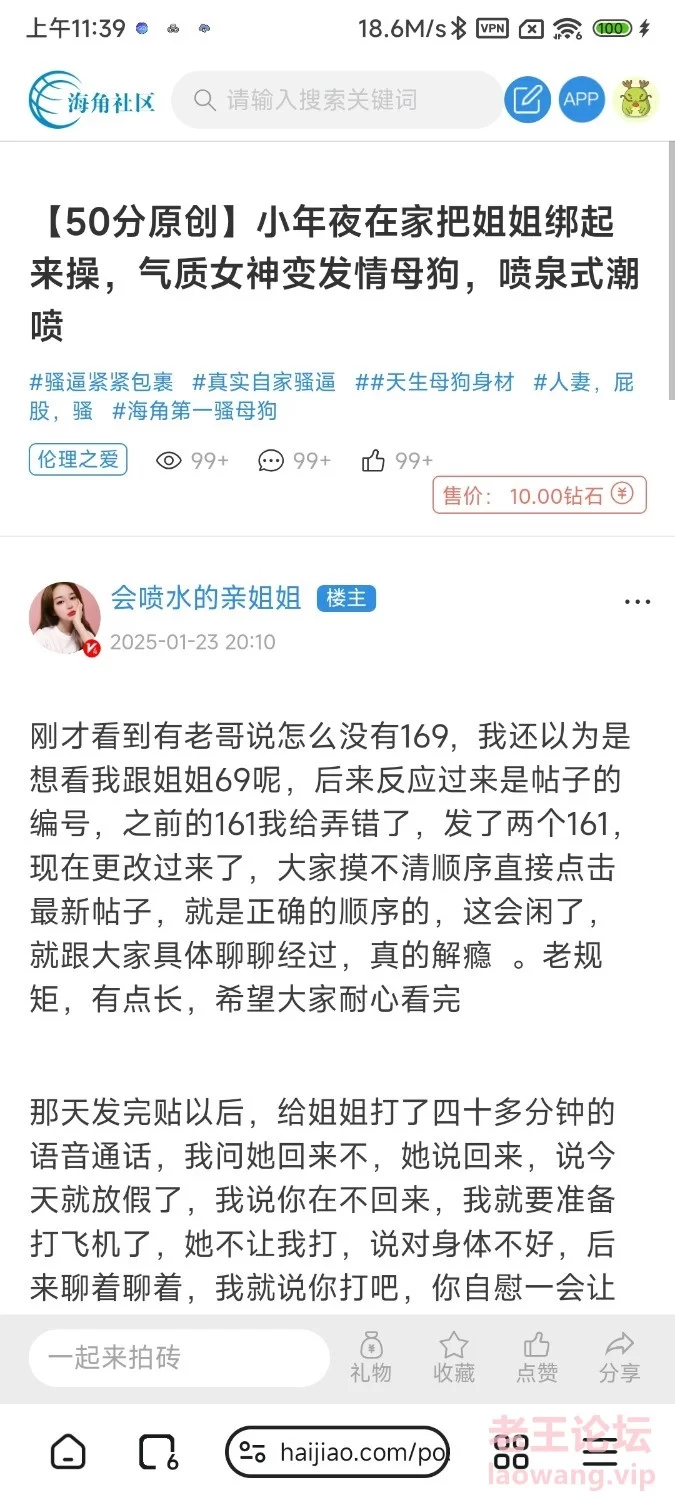Viewport: 675px width, 1500px height.
Task: Select the 伦理之爱 category tag
Action: pyautogui.click(x=78, y=459)
